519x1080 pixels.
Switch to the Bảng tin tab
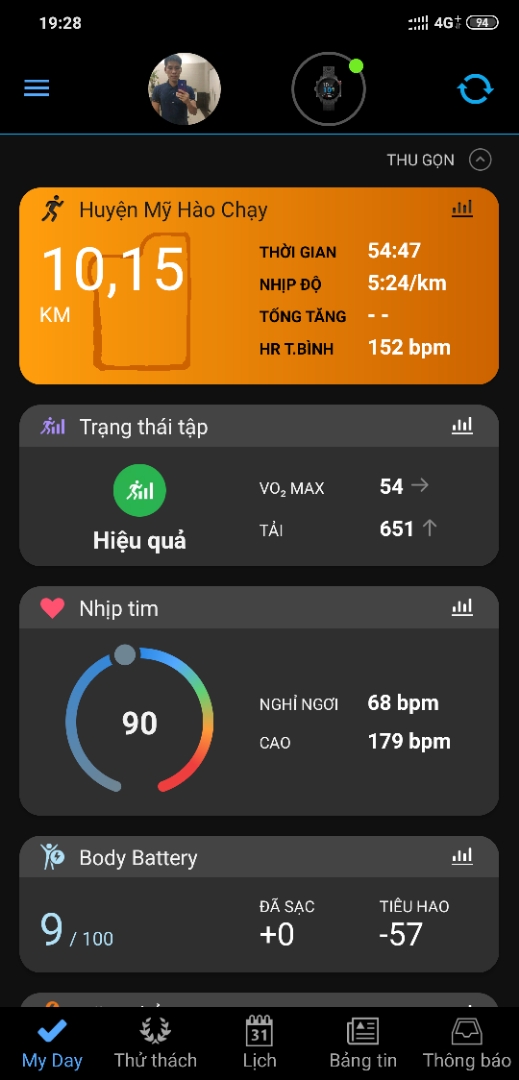coord(363,1043)
